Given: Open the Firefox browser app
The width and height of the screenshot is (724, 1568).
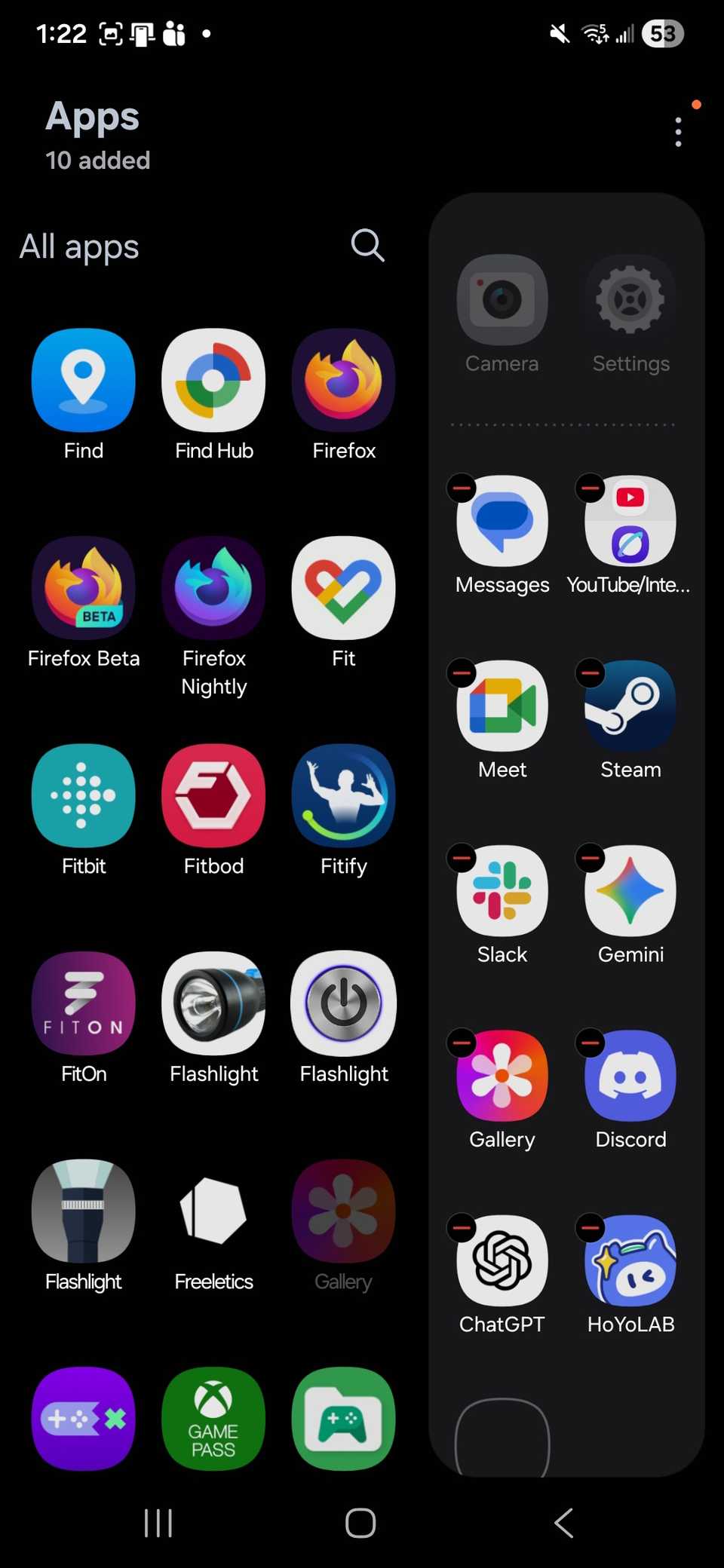Looking at the screenshot, I should tap(343, 381).
